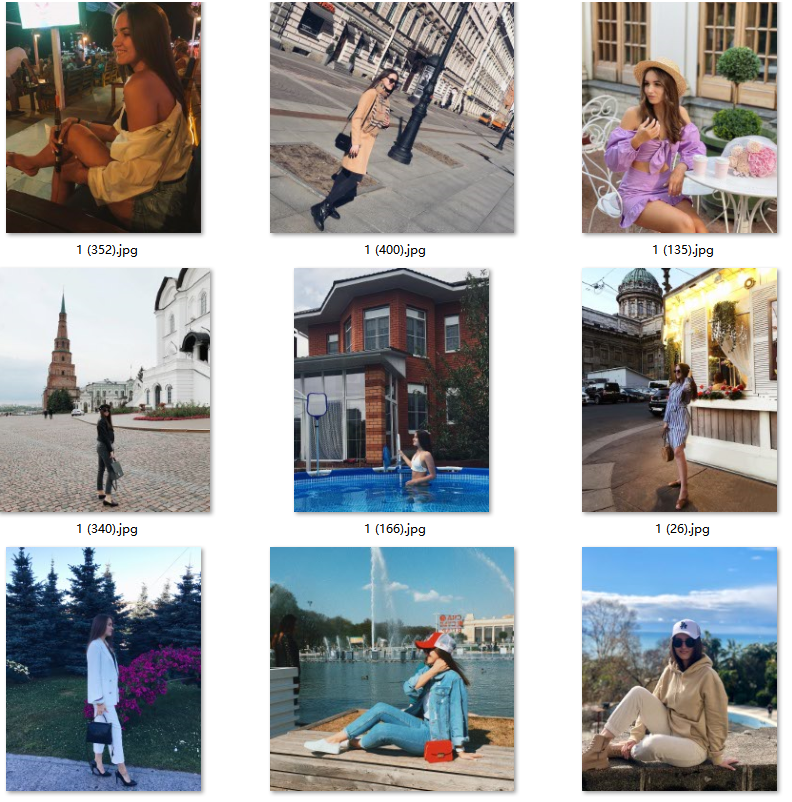Open the beige hoodie seaside photo

pos(679,668)
